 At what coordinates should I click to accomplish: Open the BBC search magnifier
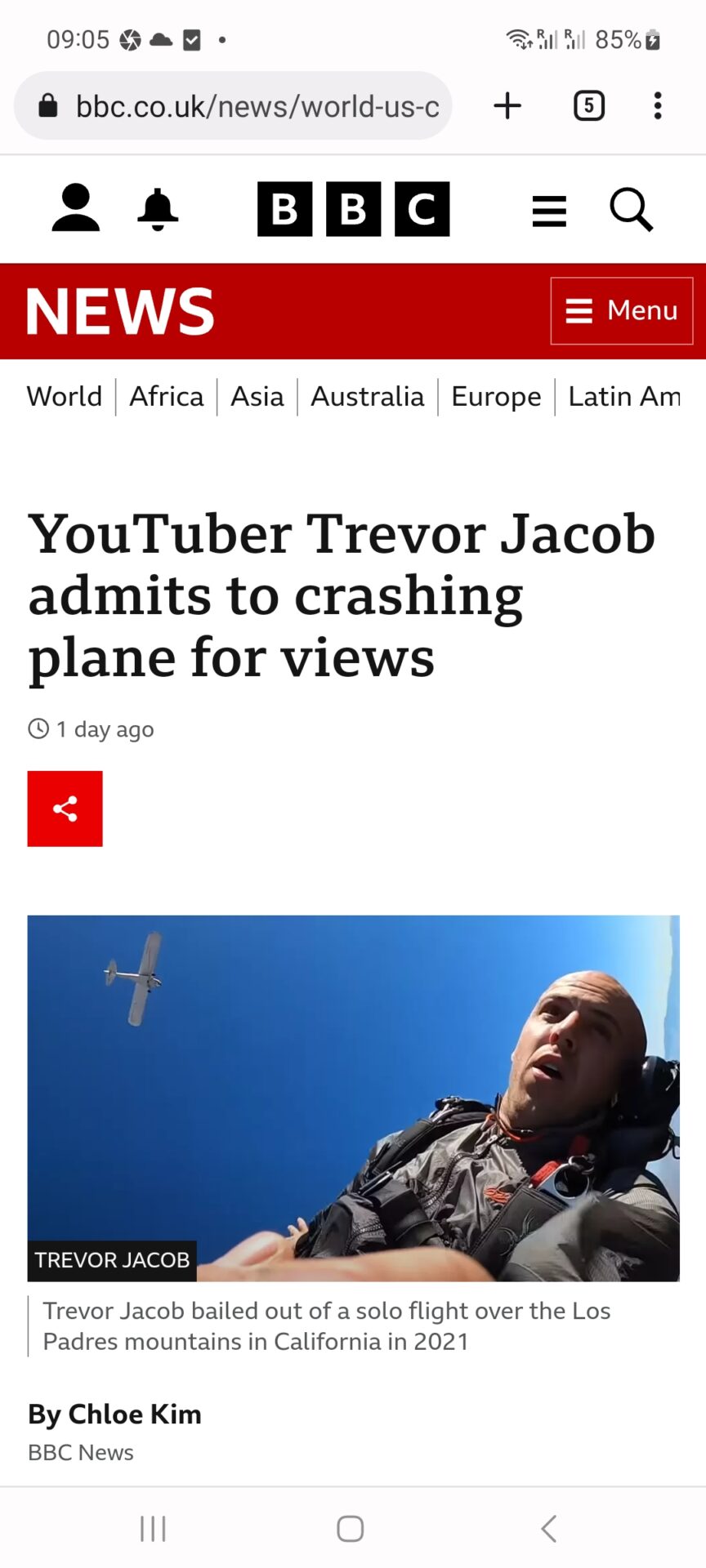[x=632, y=210]
